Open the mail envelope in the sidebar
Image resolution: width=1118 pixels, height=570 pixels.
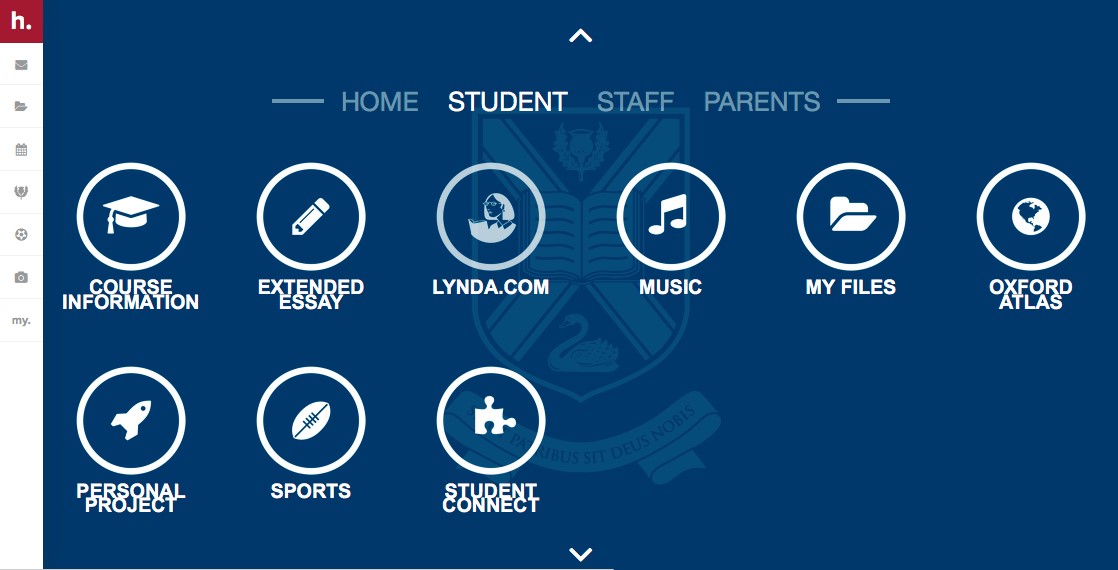pos(21,65)
